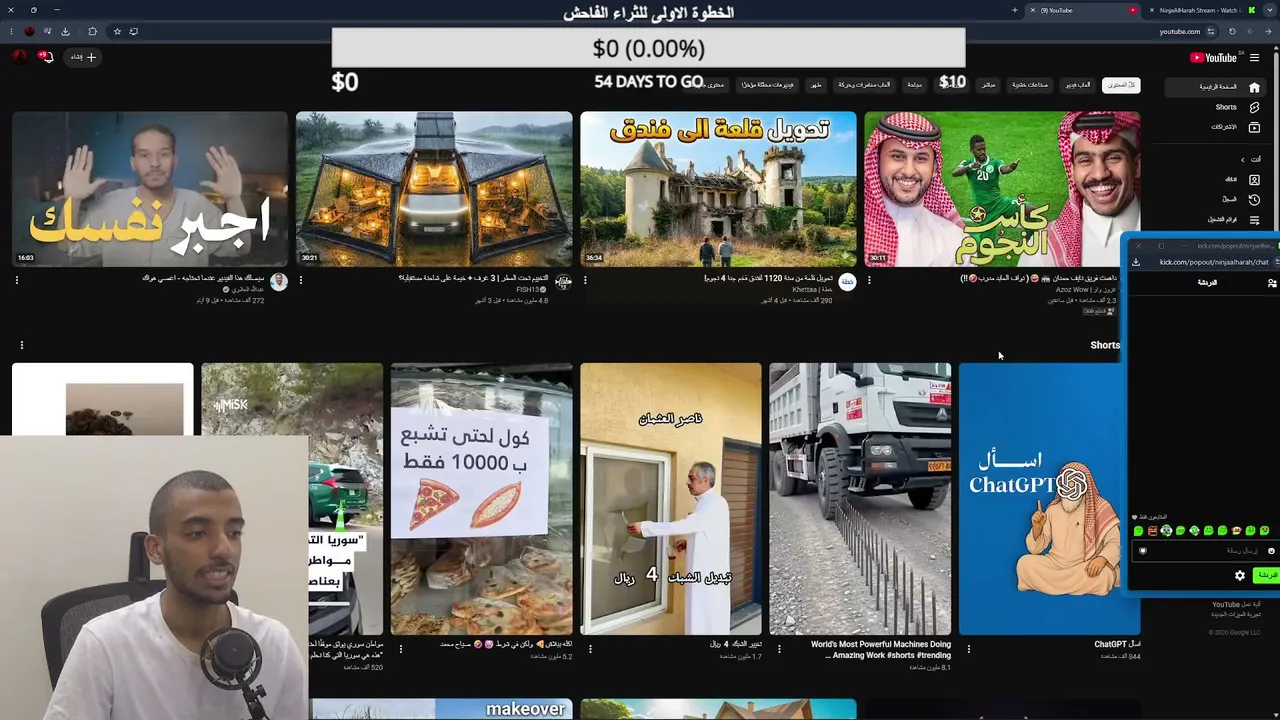Select the first highlighted filter chip
Image resolution: width=1280 pixels, height=720 pixels.
1119,85
